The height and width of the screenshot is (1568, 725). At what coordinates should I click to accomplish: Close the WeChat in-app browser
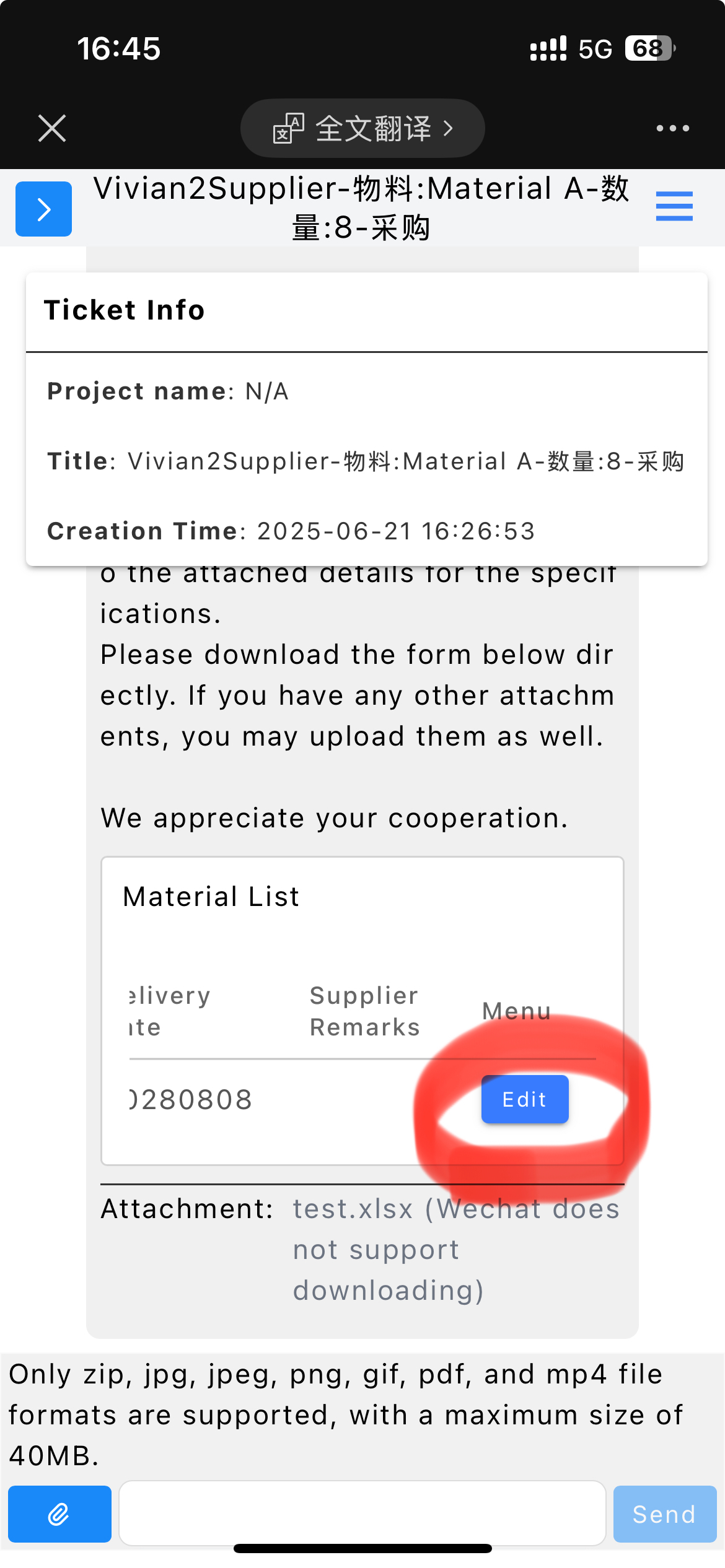52,128
